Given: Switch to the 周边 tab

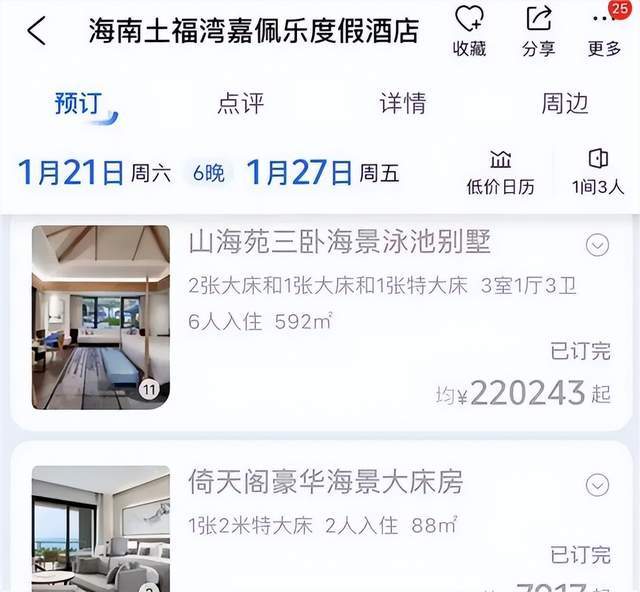Looking at the screenshot, I should click(565, 103).
